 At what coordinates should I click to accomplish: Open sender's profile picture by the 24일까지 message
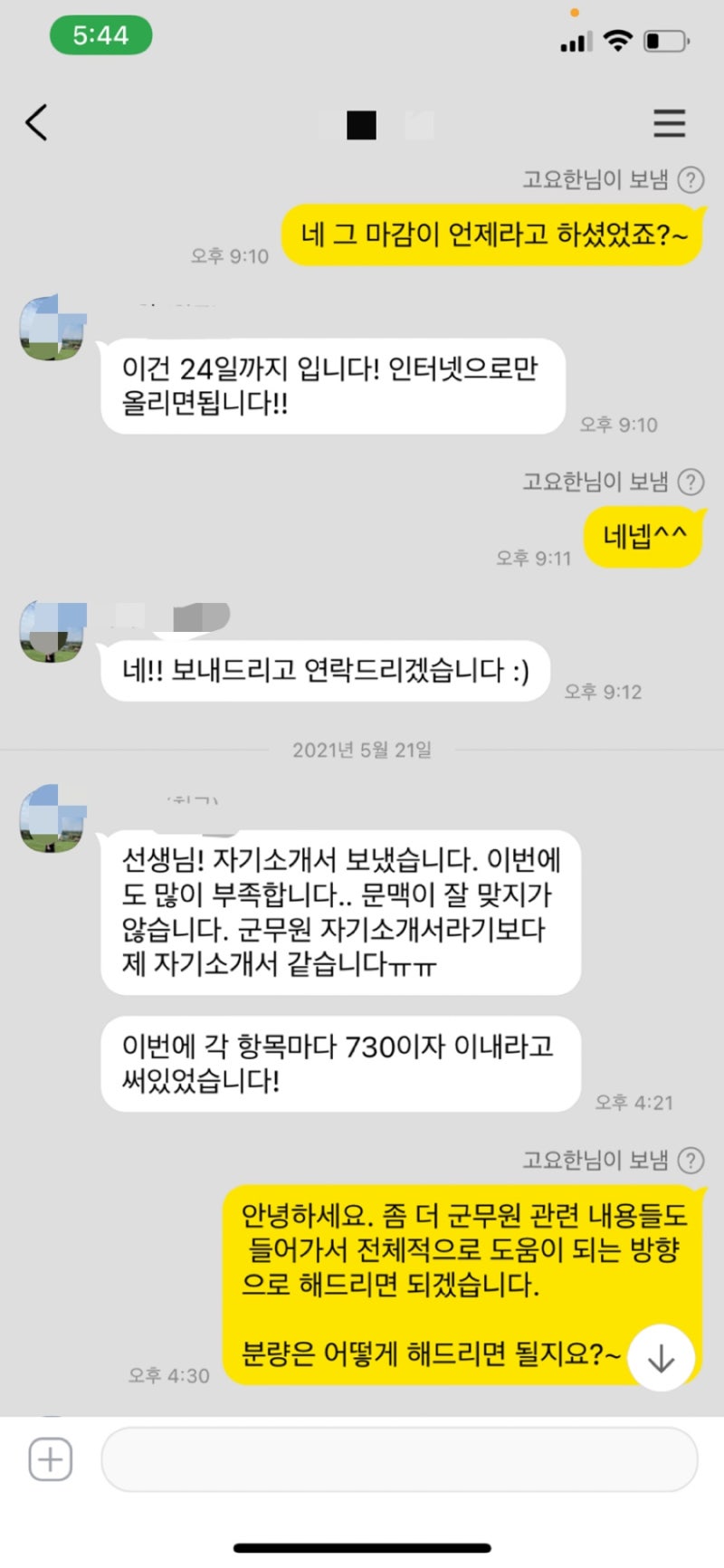pyautogui.click(x=52, y=328)
